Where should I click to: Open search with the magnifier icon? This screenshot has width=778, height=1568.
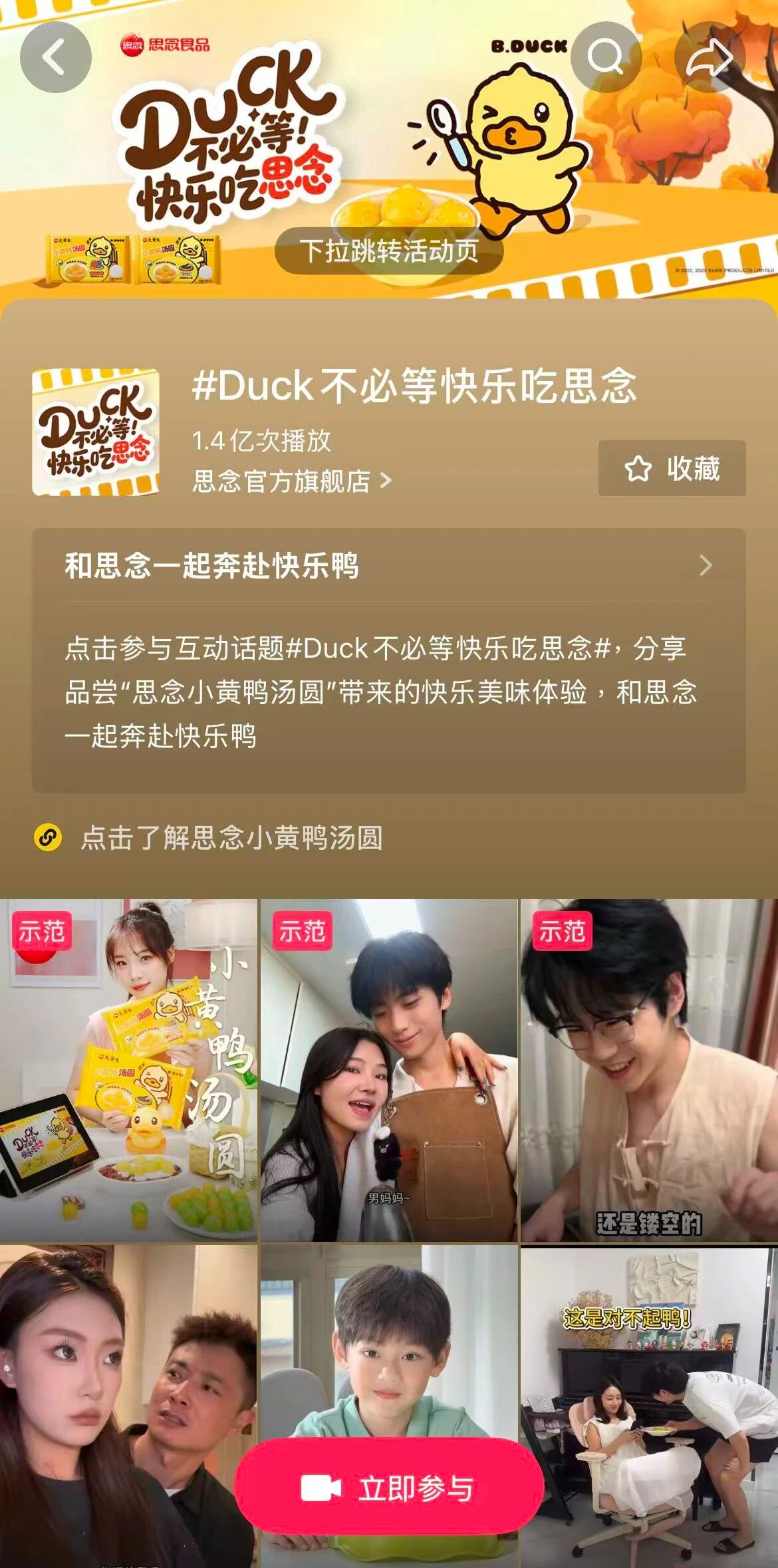[606, 57]
